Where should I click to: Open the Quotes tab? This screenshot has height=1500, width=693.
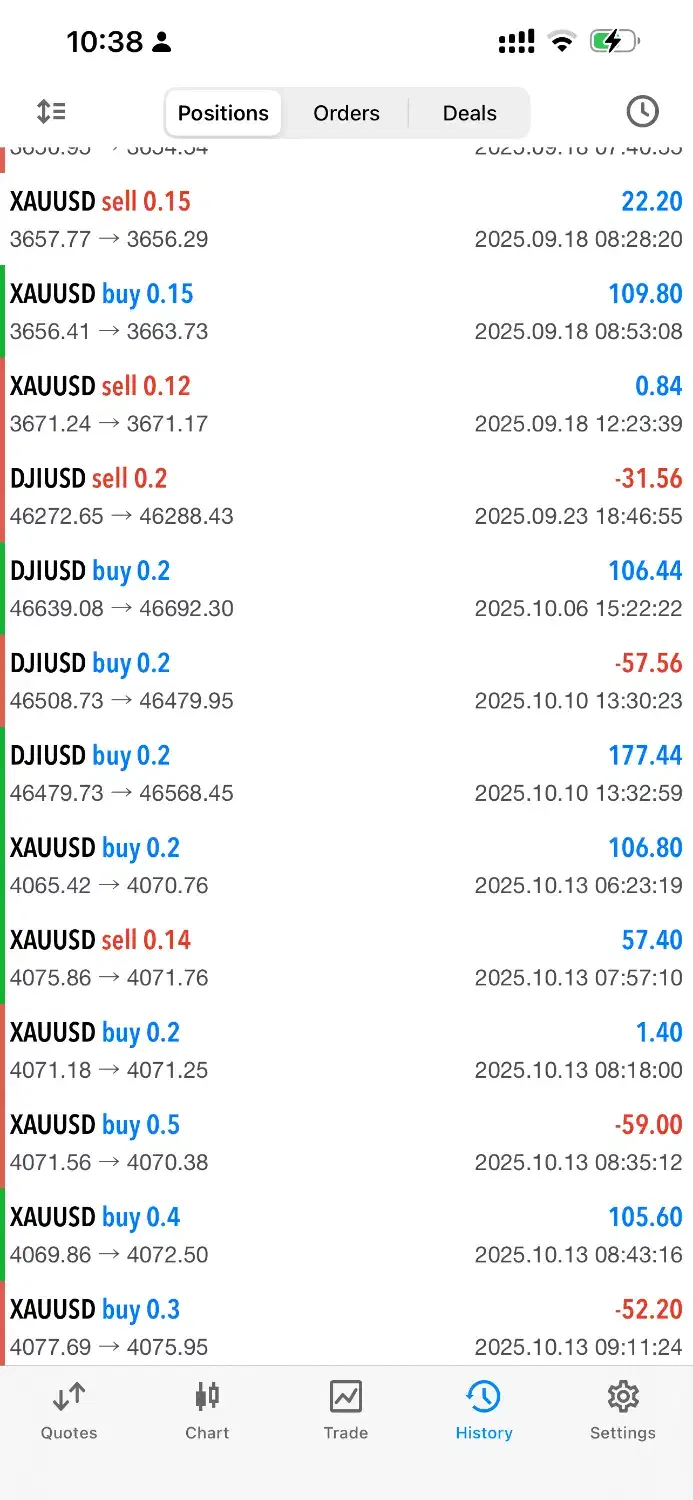69,1410
